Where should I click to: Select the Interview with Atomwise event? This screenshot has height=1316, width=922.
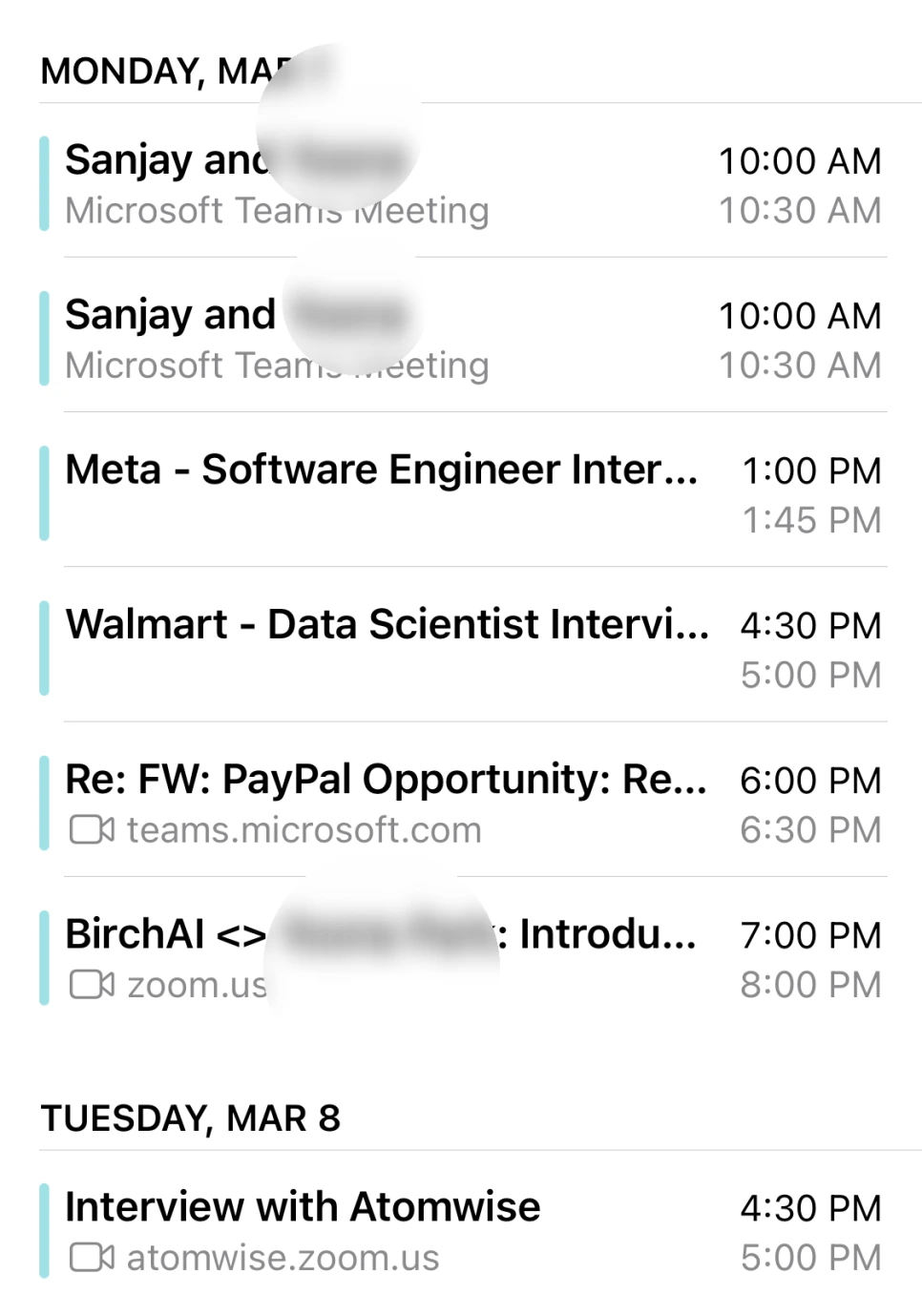pos(303,1207)
